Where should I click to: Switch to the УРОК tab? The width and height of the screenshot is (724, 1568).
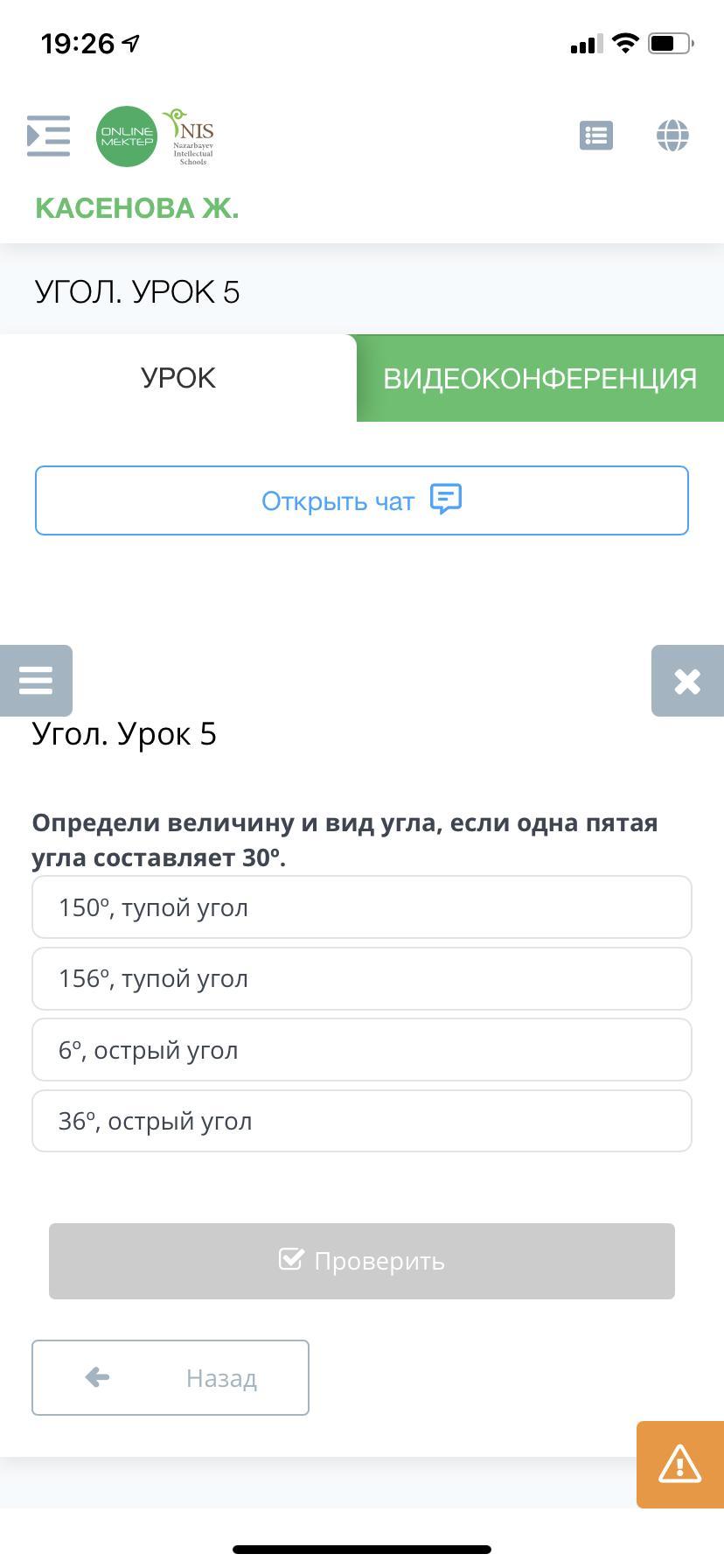(x=178, y=378)
